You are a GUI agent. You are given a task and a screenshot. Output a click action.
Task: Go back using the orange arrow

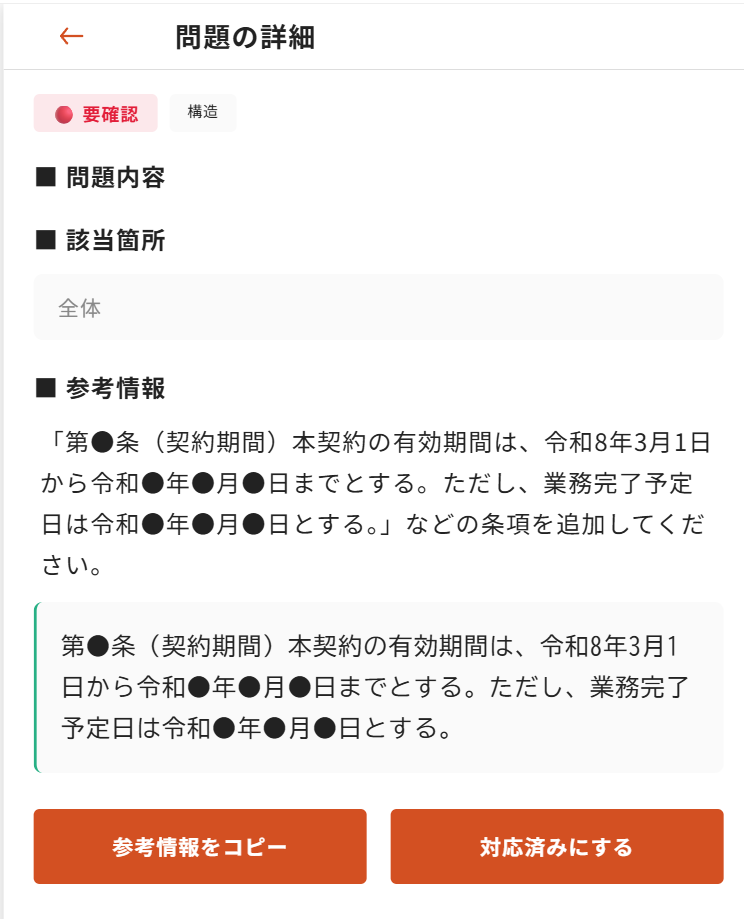pyautogui.click(x=71, y=37)
